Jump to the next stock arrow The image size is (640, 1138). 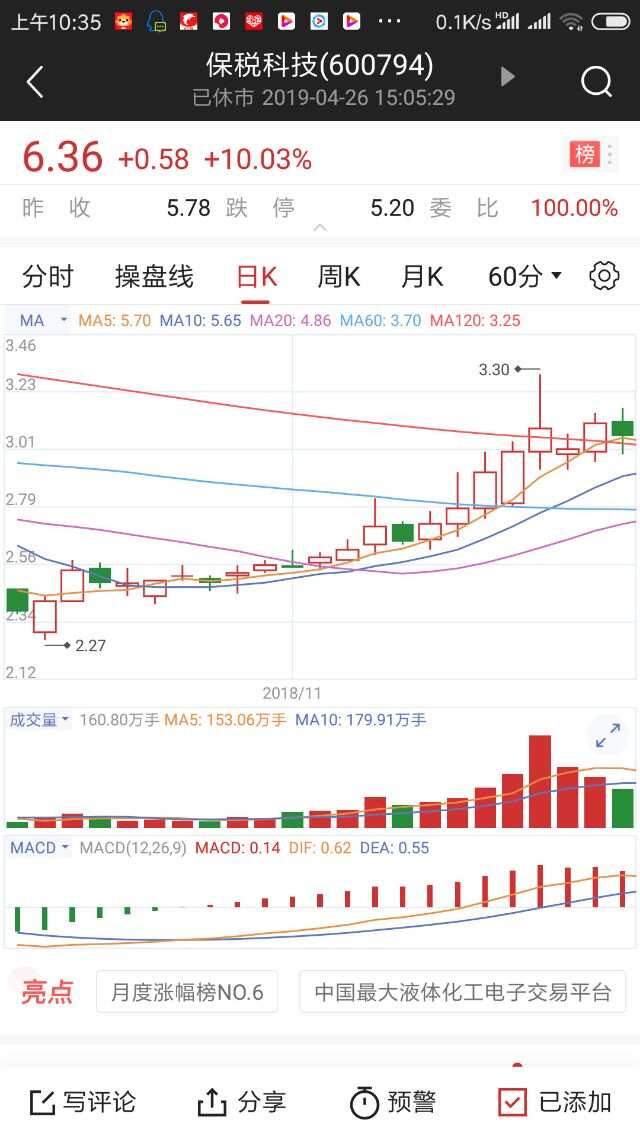click(508, 76)
